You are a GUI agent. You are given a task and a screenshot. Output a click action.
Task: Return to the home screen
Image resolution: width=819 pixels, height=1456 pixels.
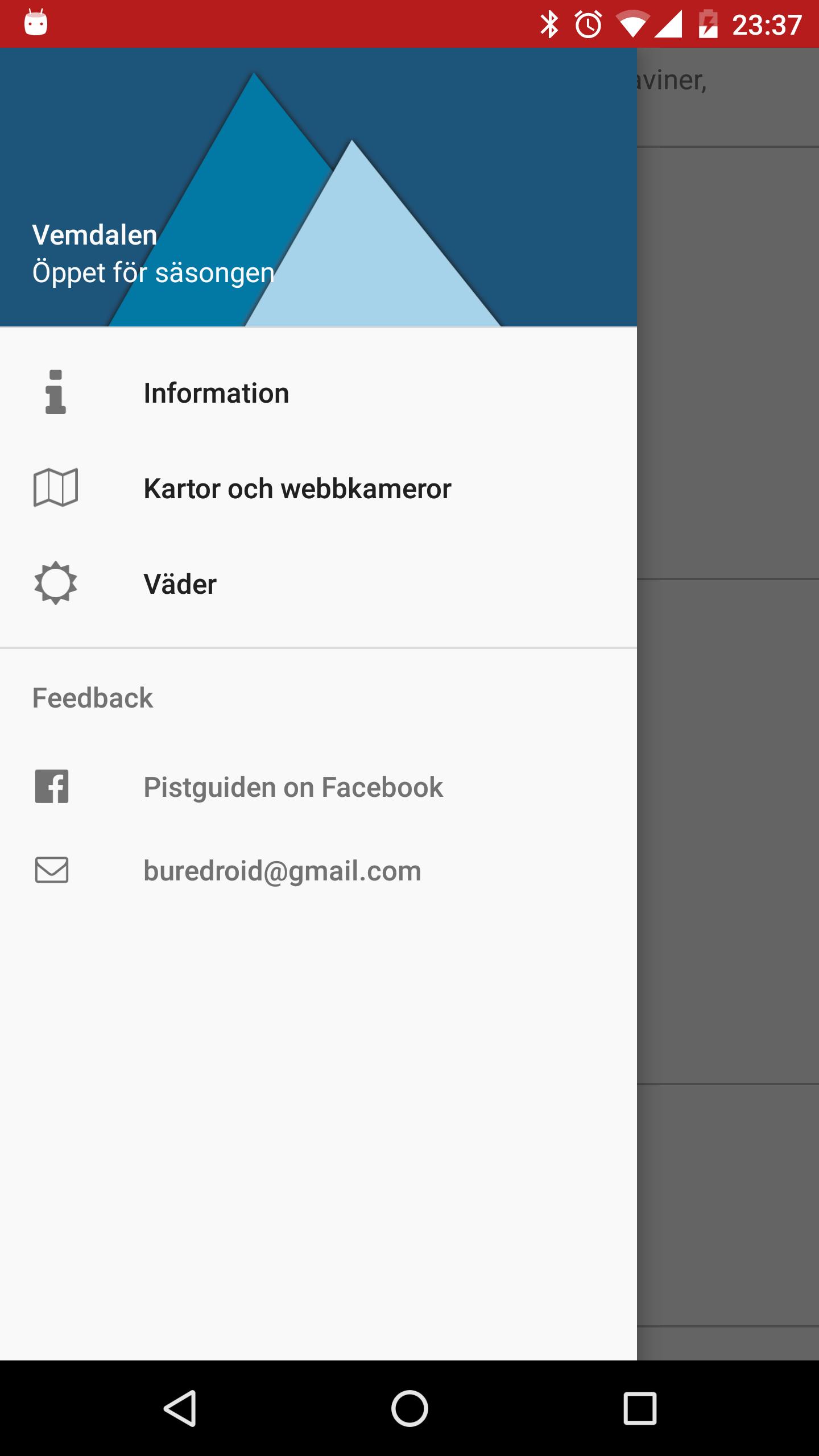pos(409,1408)
